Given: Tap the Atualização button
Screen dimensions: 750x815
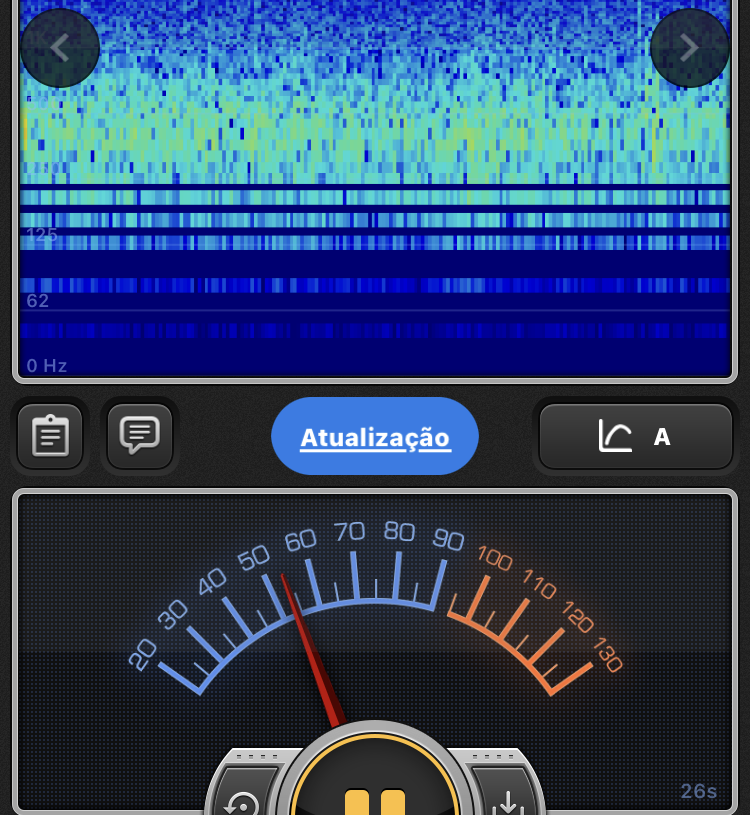Looking at the screenshot, I should [x=375, y=437].
